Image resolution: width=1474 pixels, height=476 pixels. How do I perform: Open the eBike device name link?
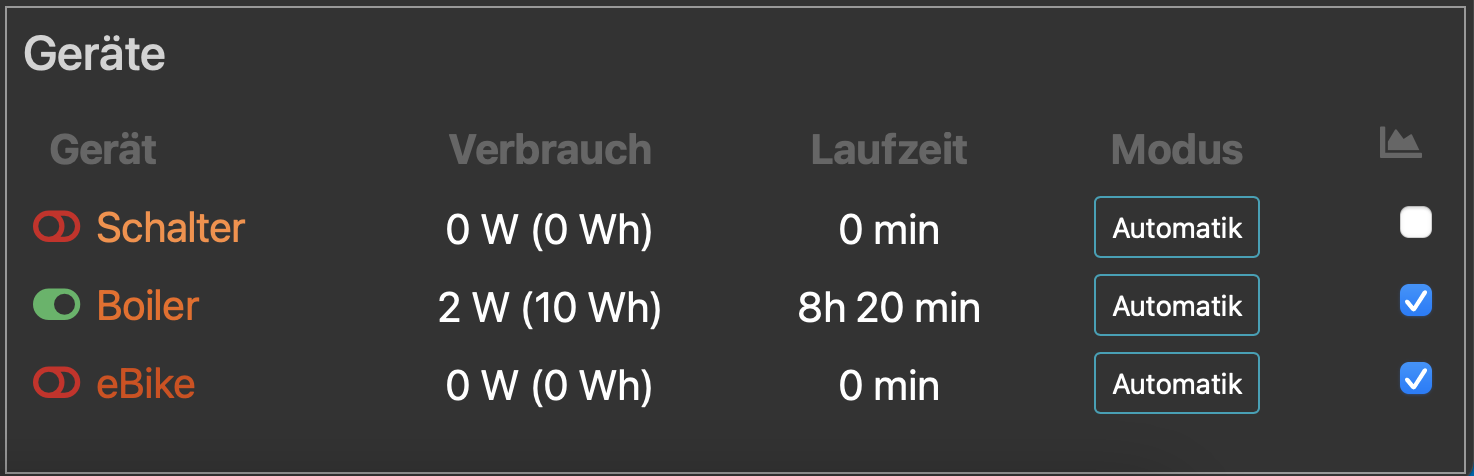pos(145,383)
